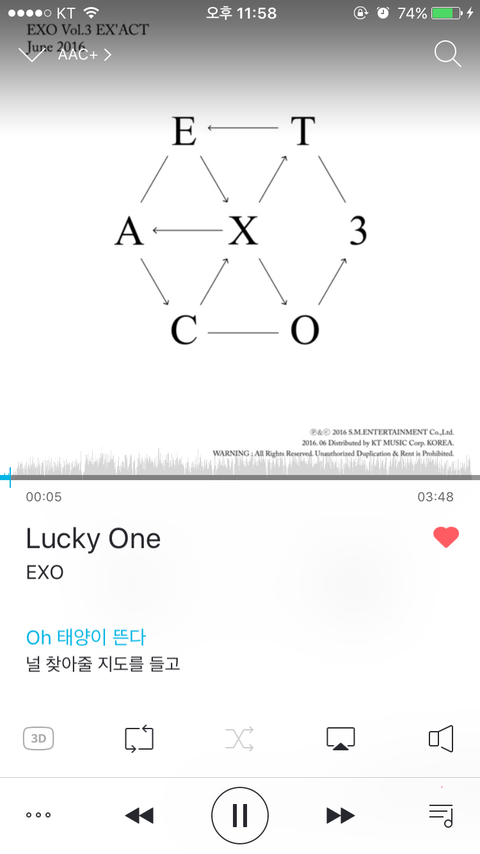Screen dimensions: 480x854
Task: Skip back to the previous track
Action: [x=139, y=815]
